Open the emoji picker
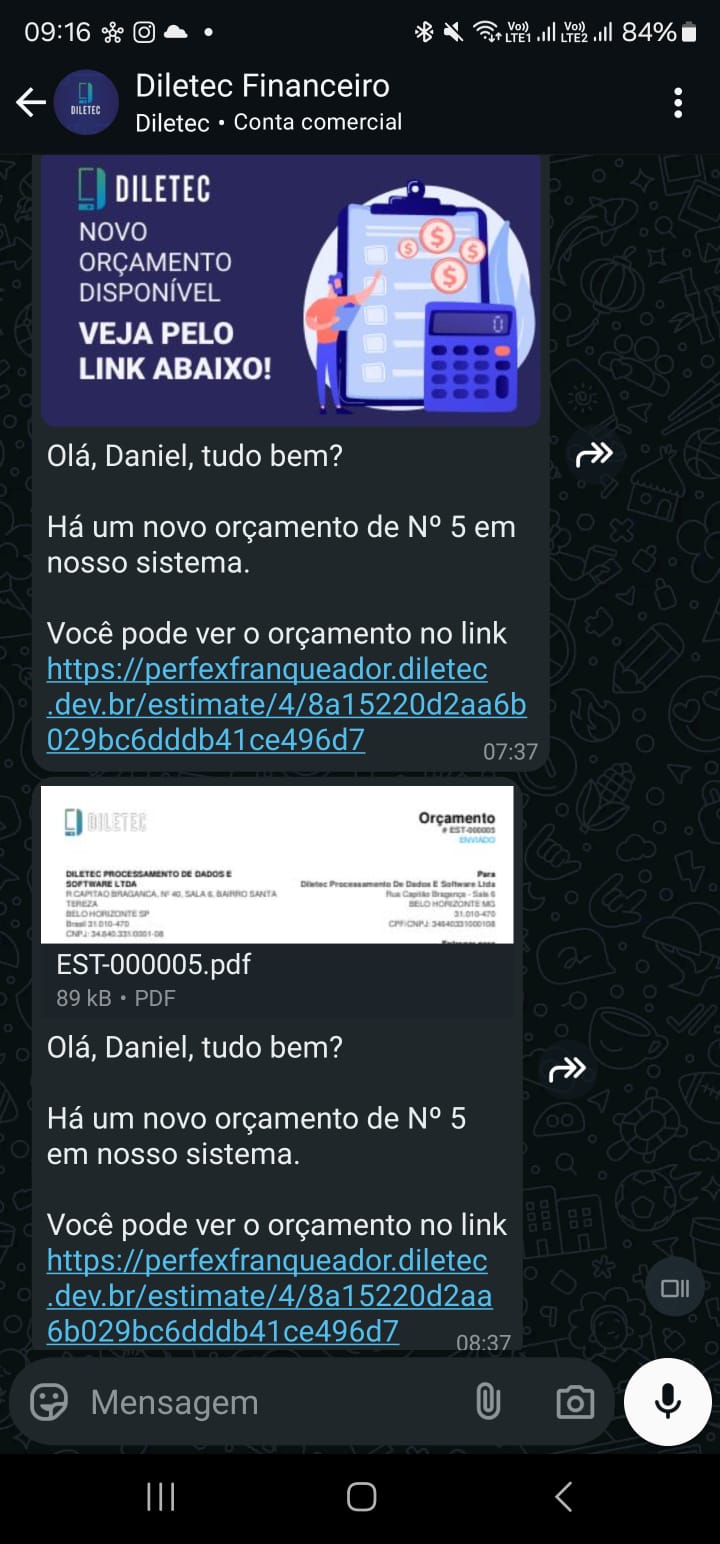Viewport: 720px width, 1544px height. click(x=49, y=1402)
